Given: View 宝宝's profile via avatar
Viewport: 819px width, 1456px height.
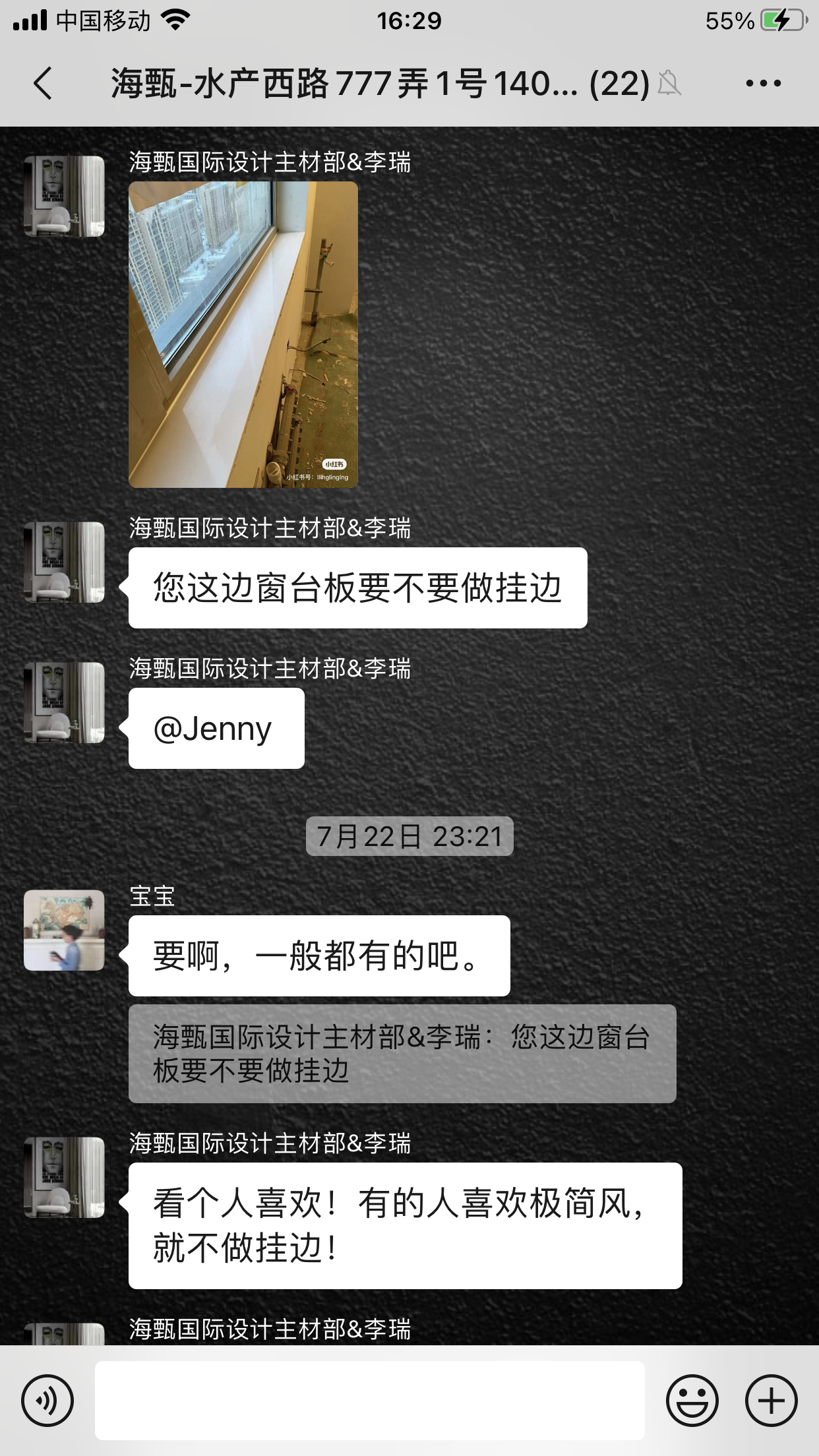Looking at the screenshot, I should click(x=64, y=930).
